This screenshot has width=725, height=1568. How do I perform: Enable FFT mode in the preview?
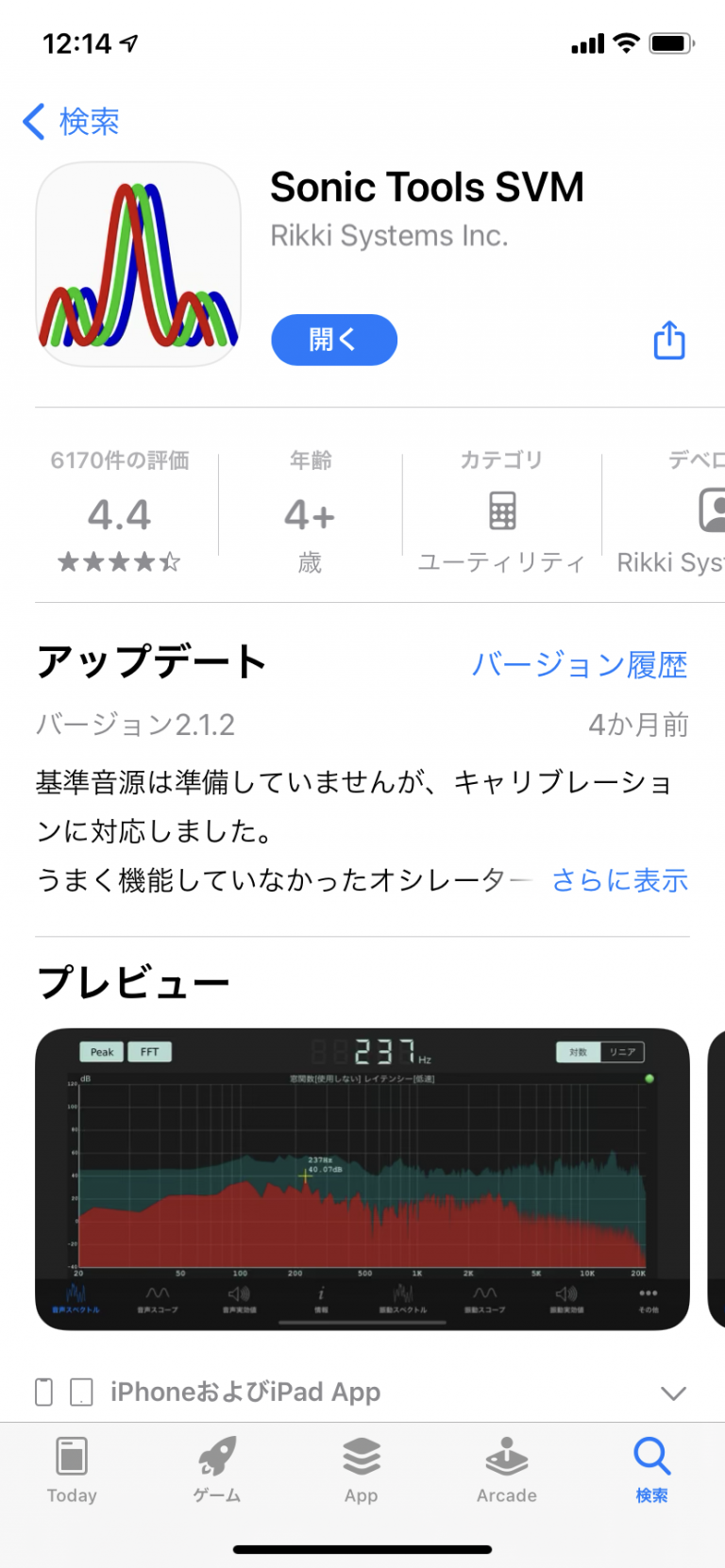pos(149,1051)
